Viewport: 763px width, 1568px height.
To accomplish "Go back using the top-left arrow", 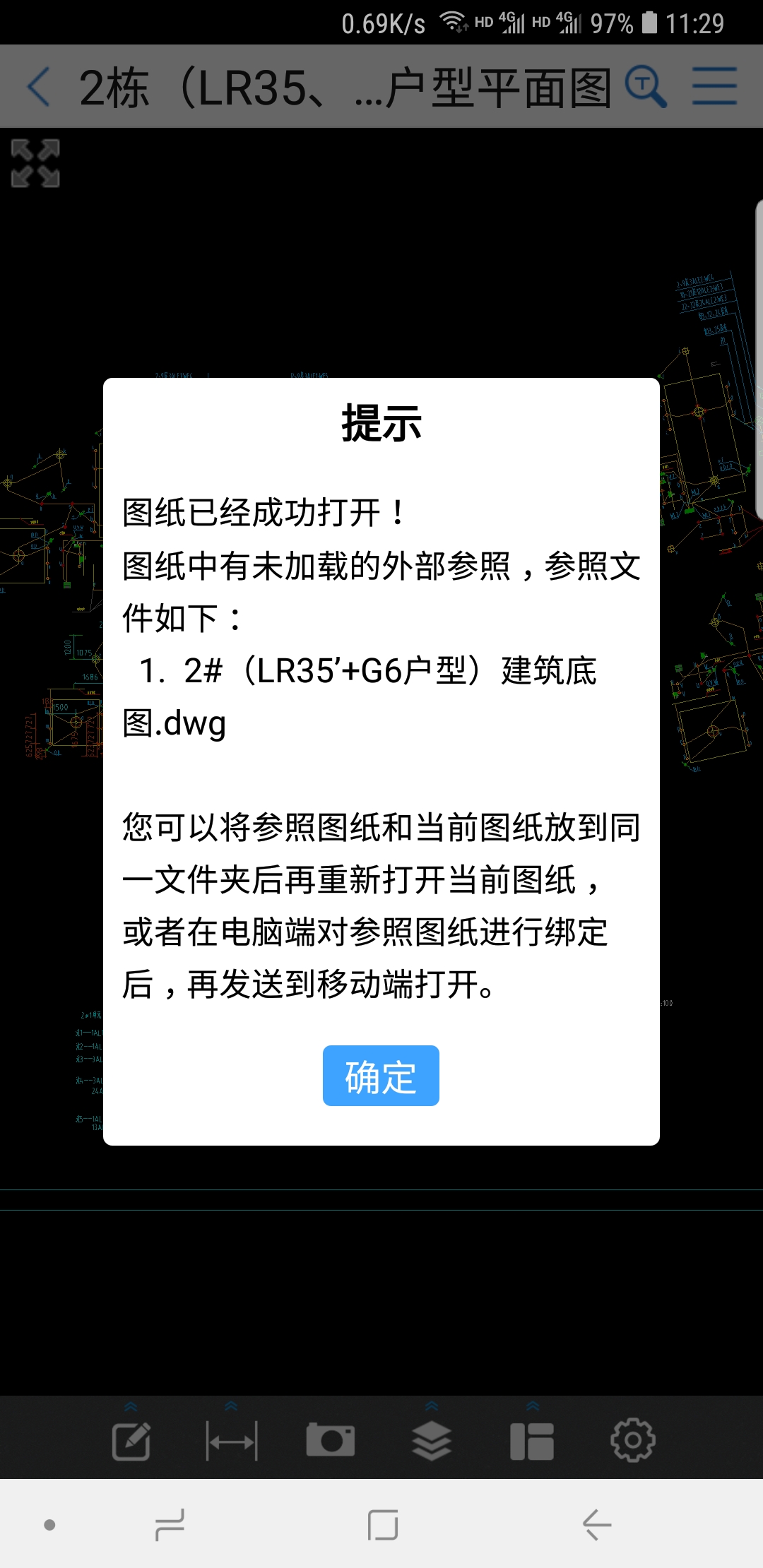I will coord(39,87).
